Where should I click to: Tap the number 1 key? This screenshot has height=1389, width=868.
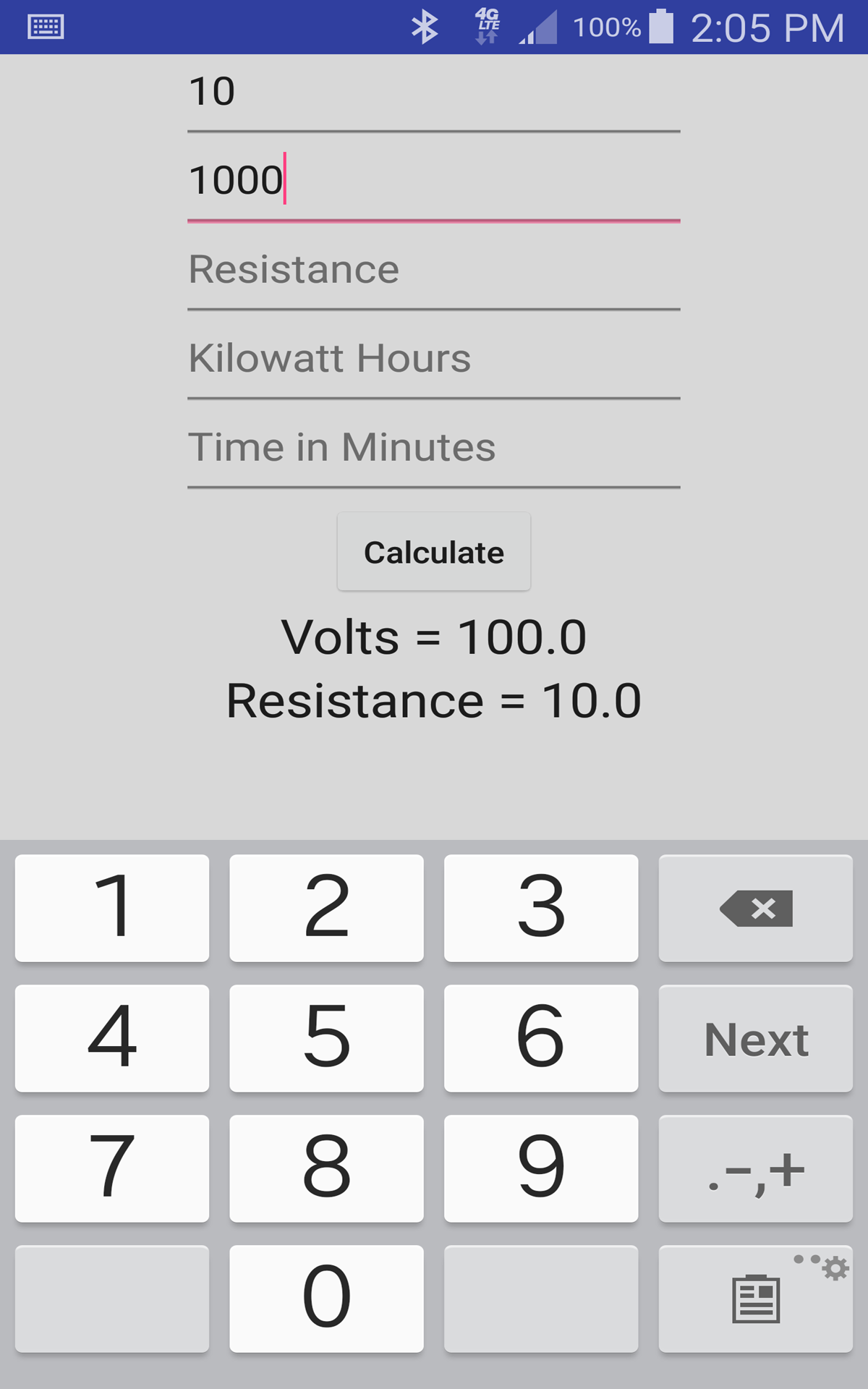point(111,908)
